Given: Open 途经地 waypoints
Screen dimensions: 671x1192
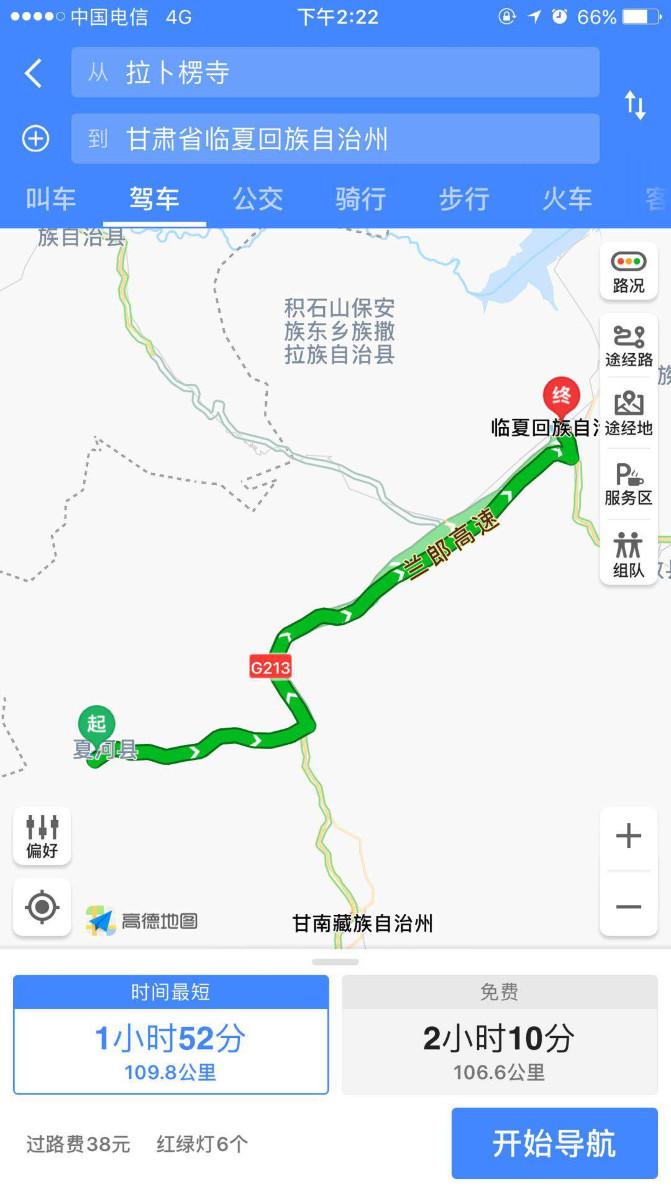Looking at the screenshot, I should [x=628, y=414].
